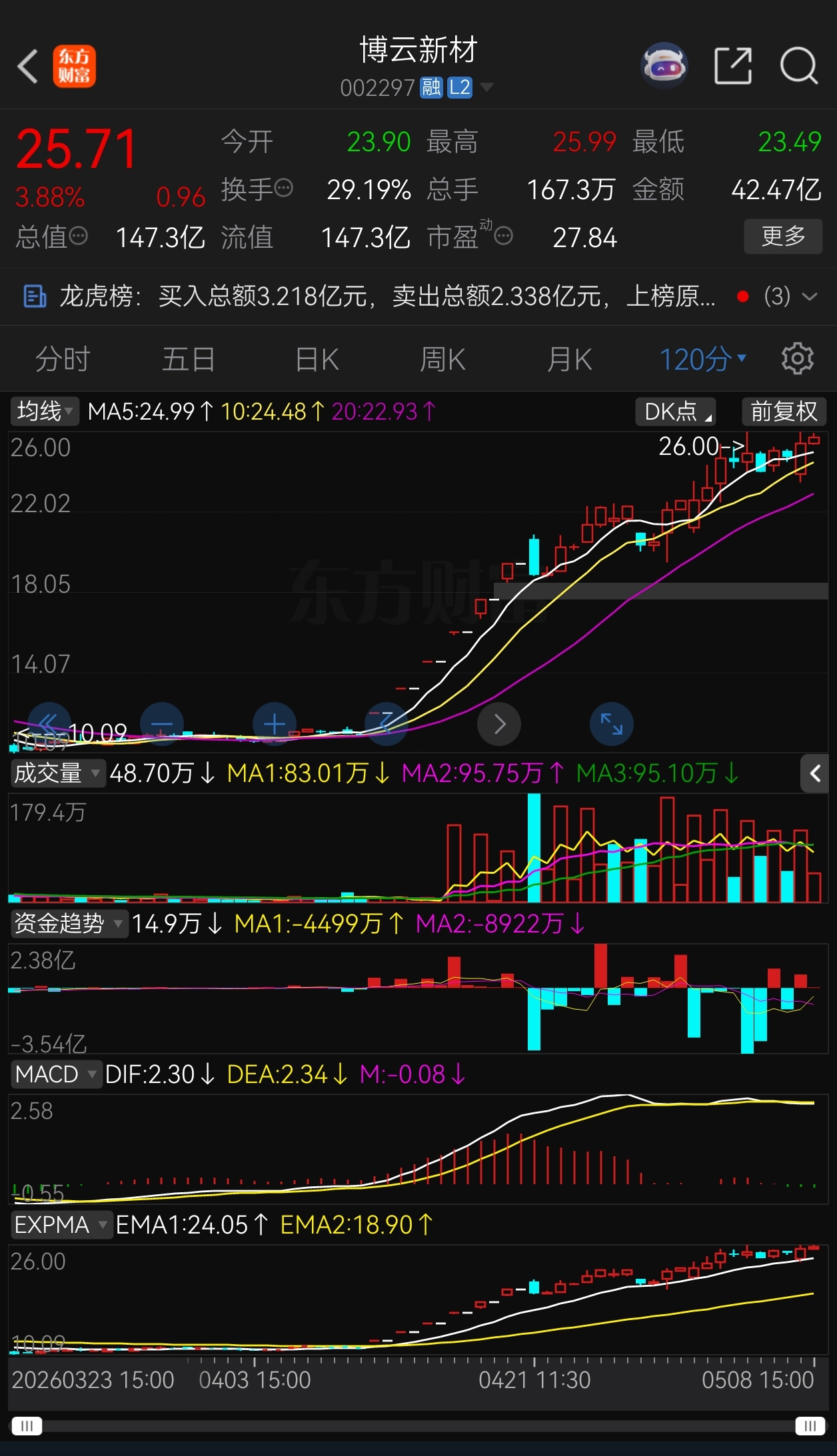
Task: Switch to the 五日 chart tab
Action: pyautogui.click(x=189, y=360)
